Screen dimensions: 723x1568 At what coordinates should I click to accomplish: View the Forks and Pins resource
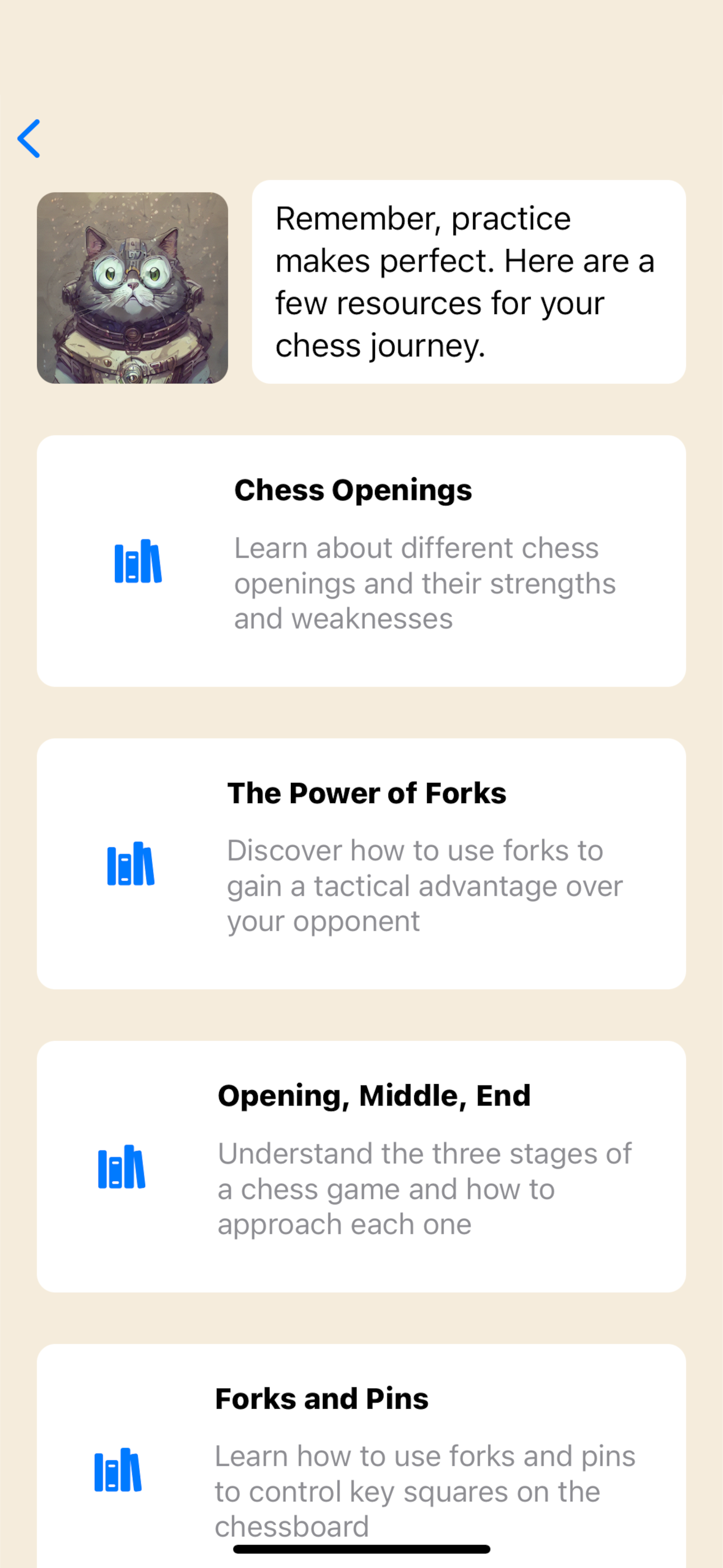(x=361, y=1456)
